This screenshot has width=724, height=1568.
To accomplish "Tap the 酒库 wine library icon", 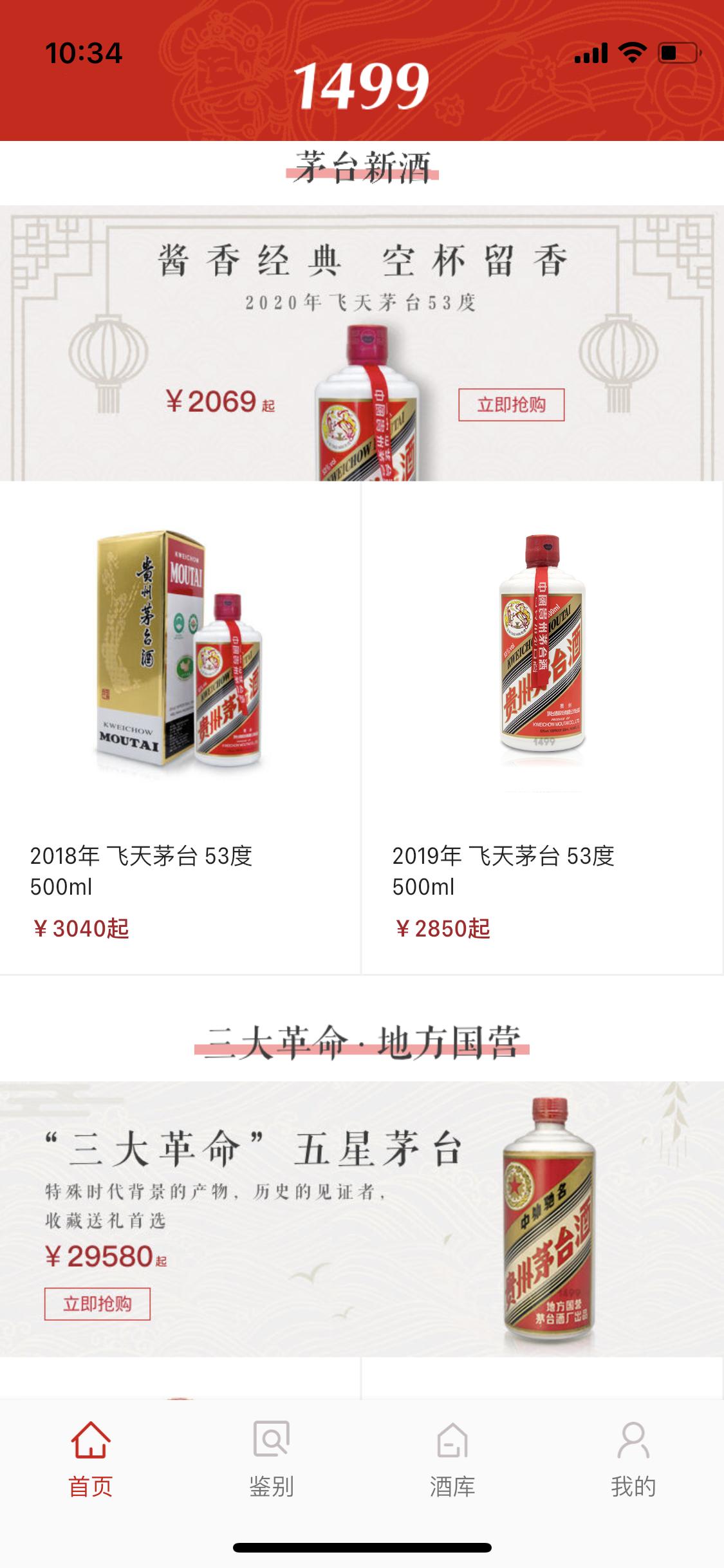I will coord(452,1441).
